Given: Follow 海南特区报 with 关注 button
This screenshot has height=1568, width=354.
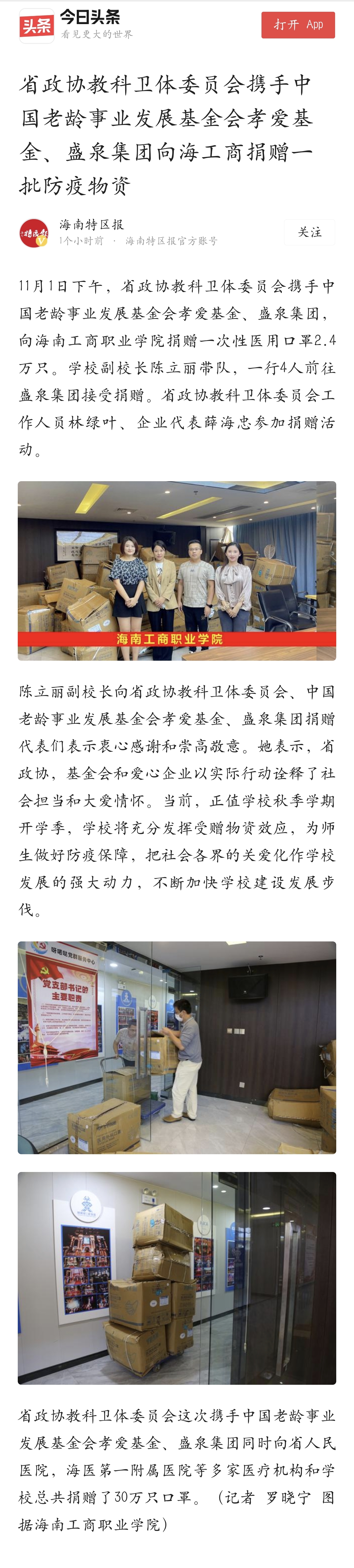Looking at the screenshot, I should pos(309,232).
